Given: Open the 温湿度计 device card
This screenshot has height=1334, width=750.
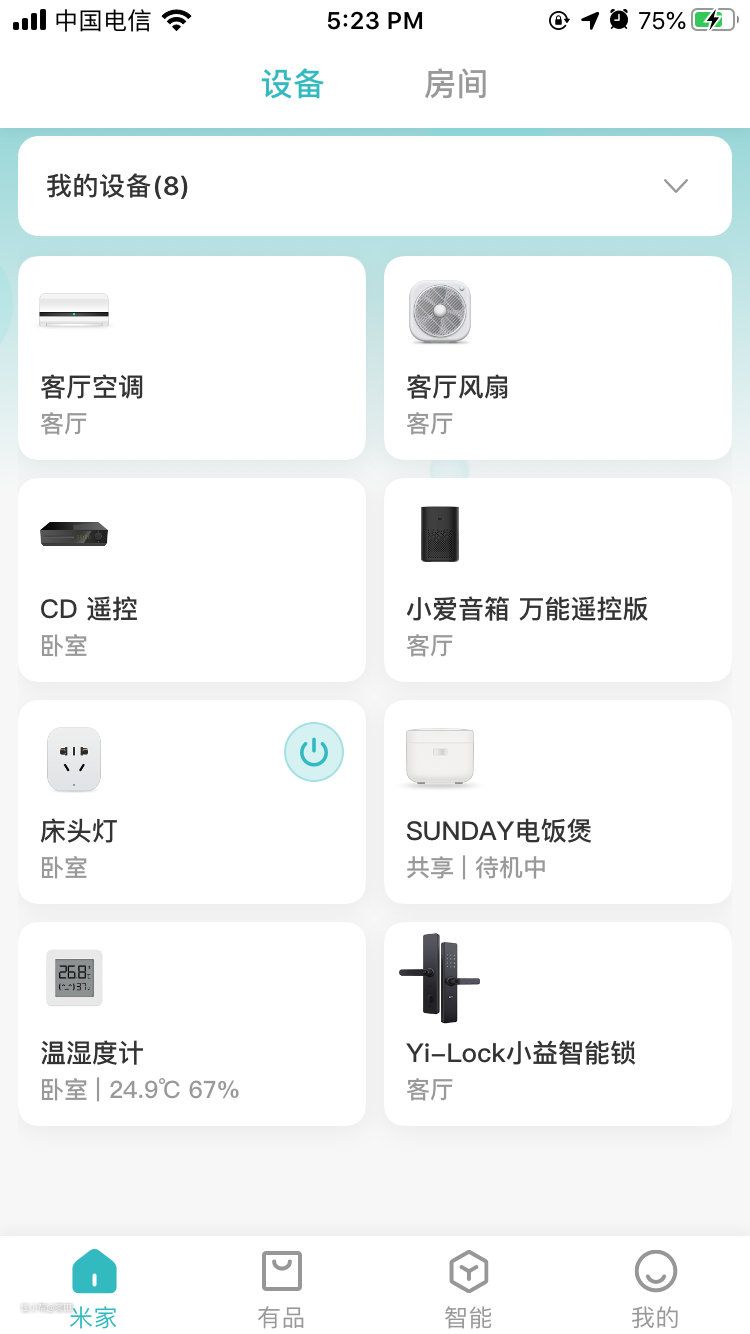Looking at the screenshot, I should click(192, 1024).
